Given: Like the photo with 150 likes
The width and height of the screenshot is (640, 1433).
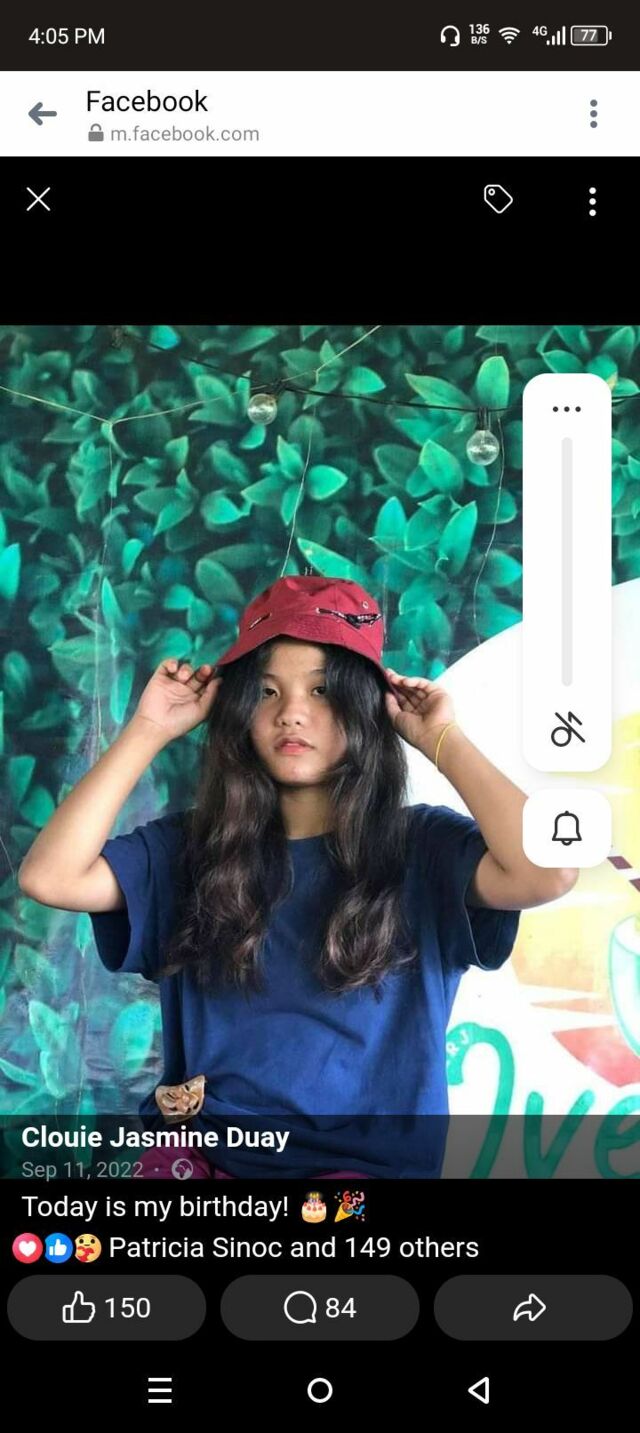Looking at the screenshot, I should [107, 1307].
